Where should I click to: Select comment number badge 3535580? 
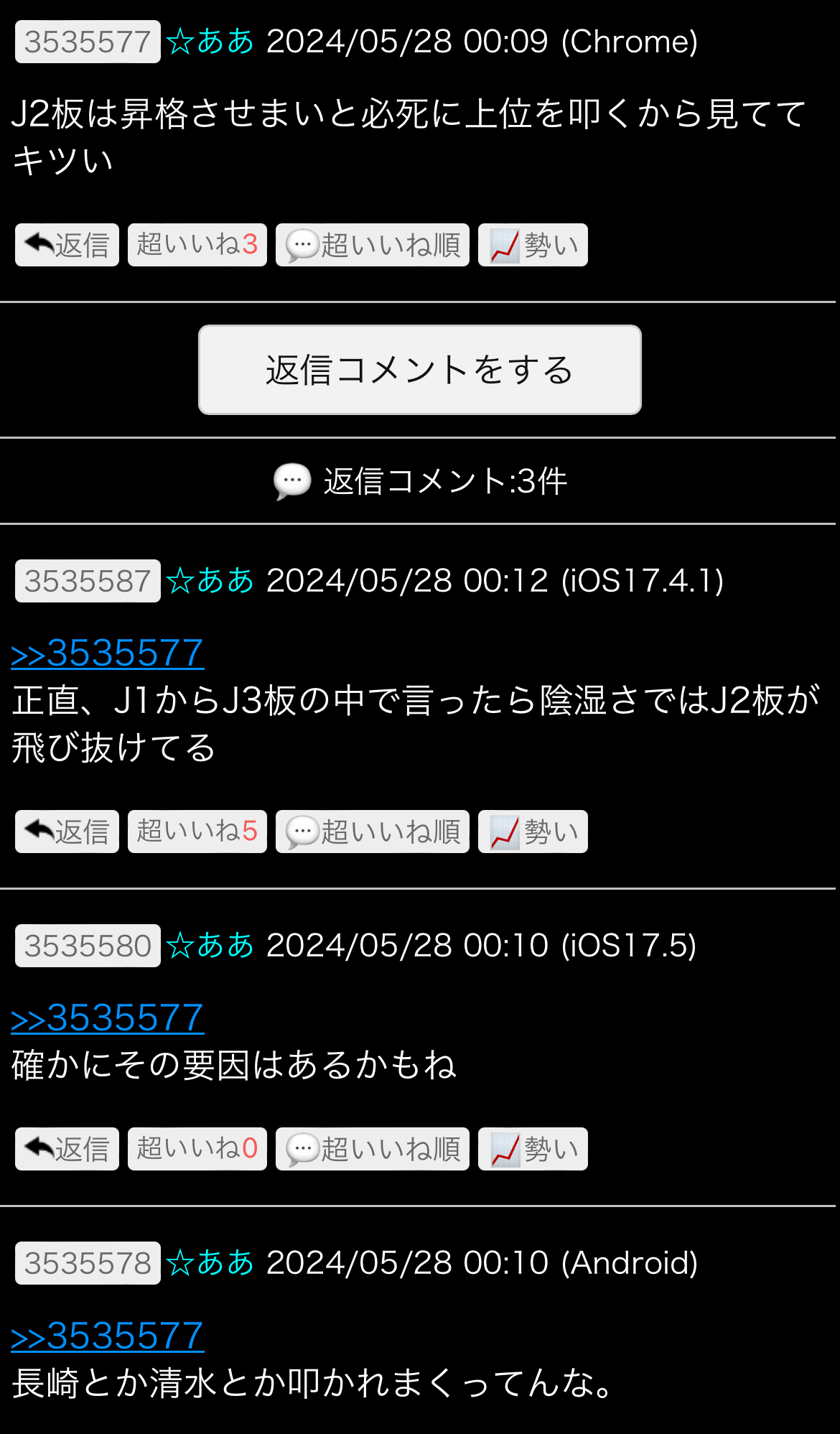coord(88,946)
